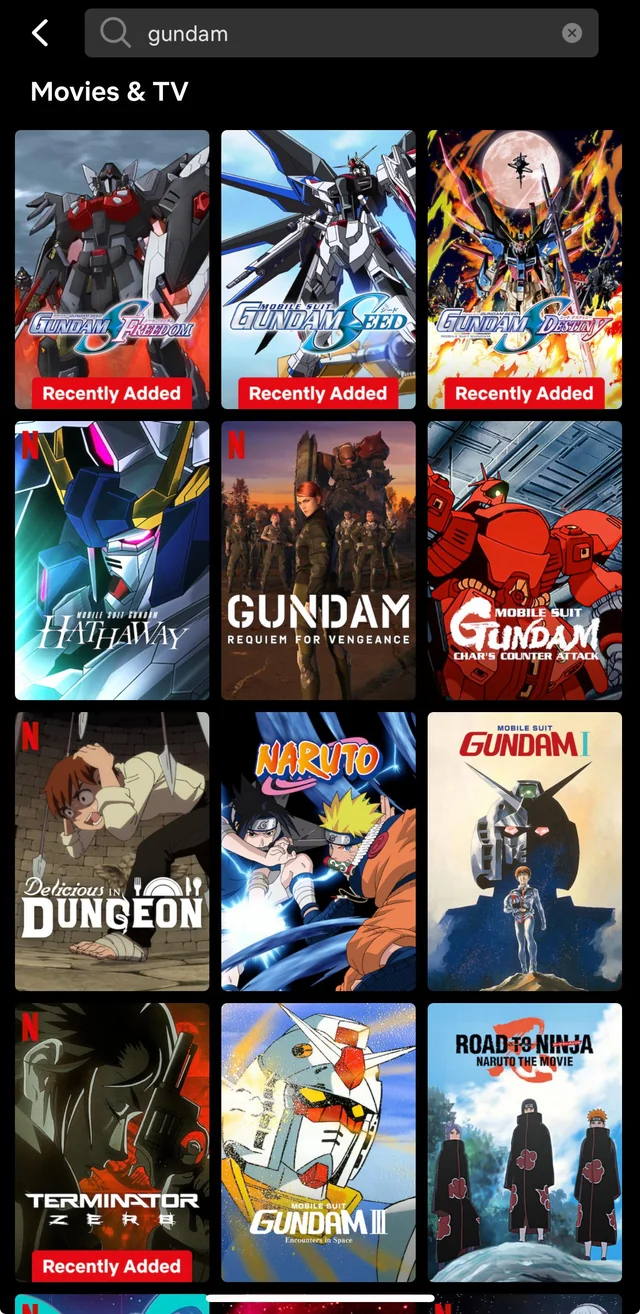Open Mobile Suit Gundam SEED
Screen dimensions: 640x1314
point(318,268)
